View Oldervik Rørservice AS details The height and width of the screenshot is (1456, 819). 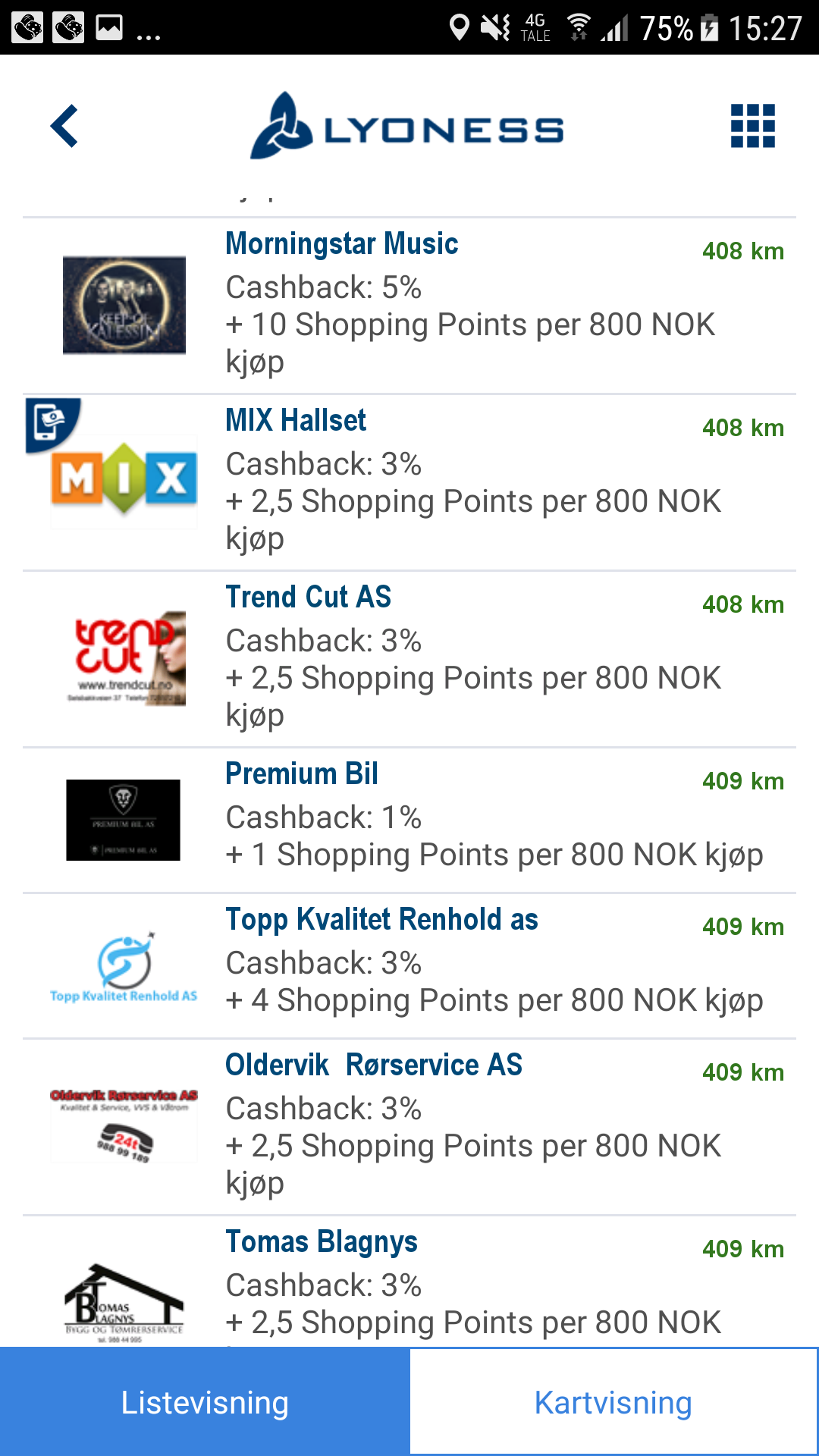tap(409, 1127)
